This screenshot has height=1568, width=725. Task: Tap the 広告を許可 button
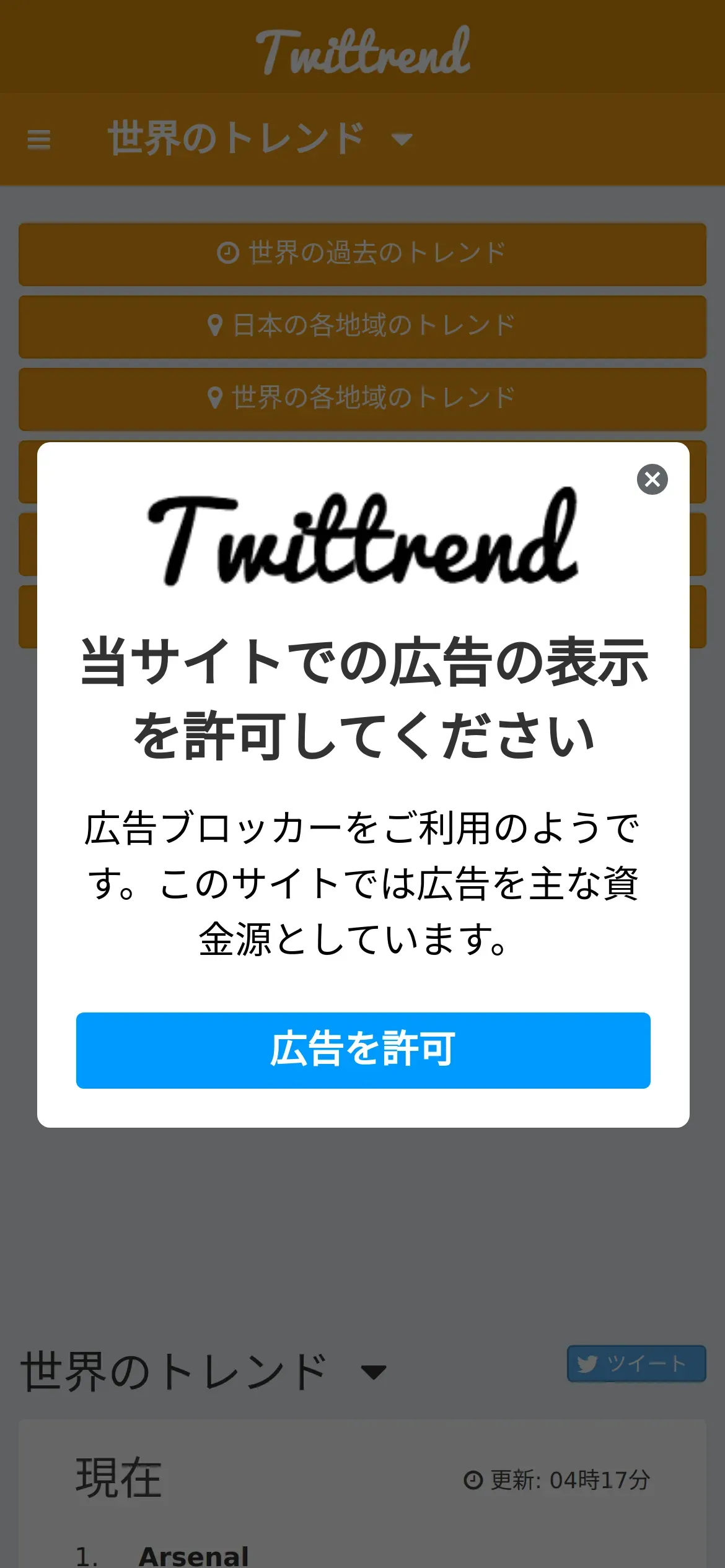(x=363, y=1050)
